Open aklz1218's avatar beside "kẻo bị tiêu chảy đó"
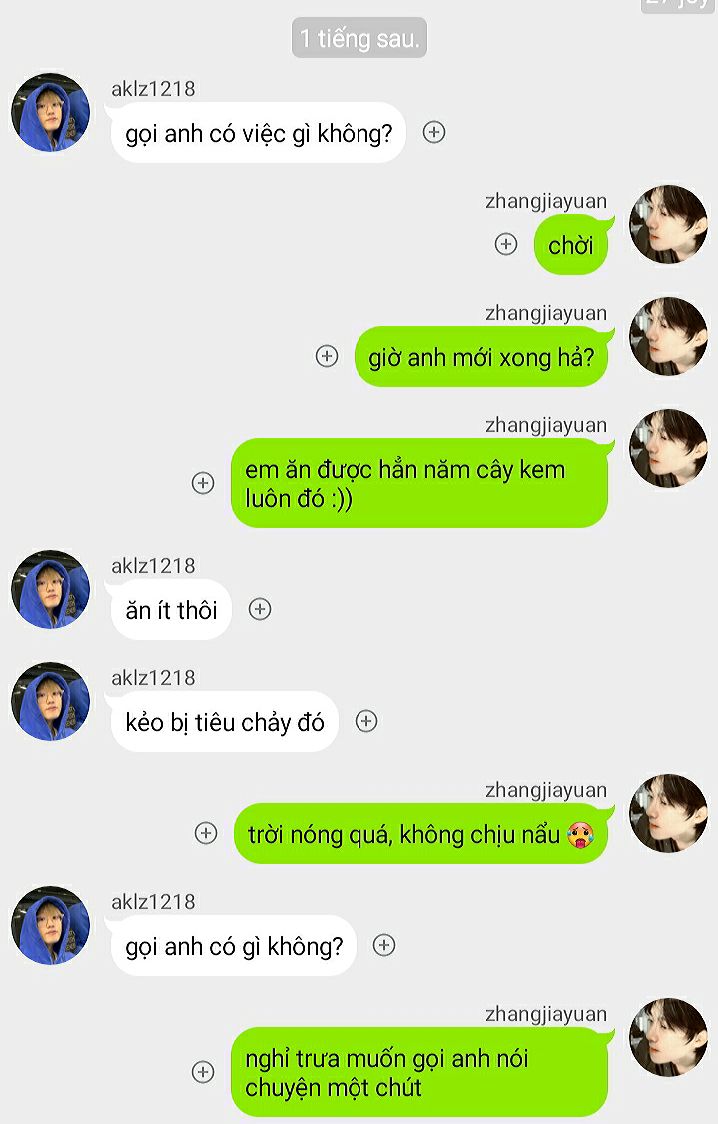 (50, 702)
